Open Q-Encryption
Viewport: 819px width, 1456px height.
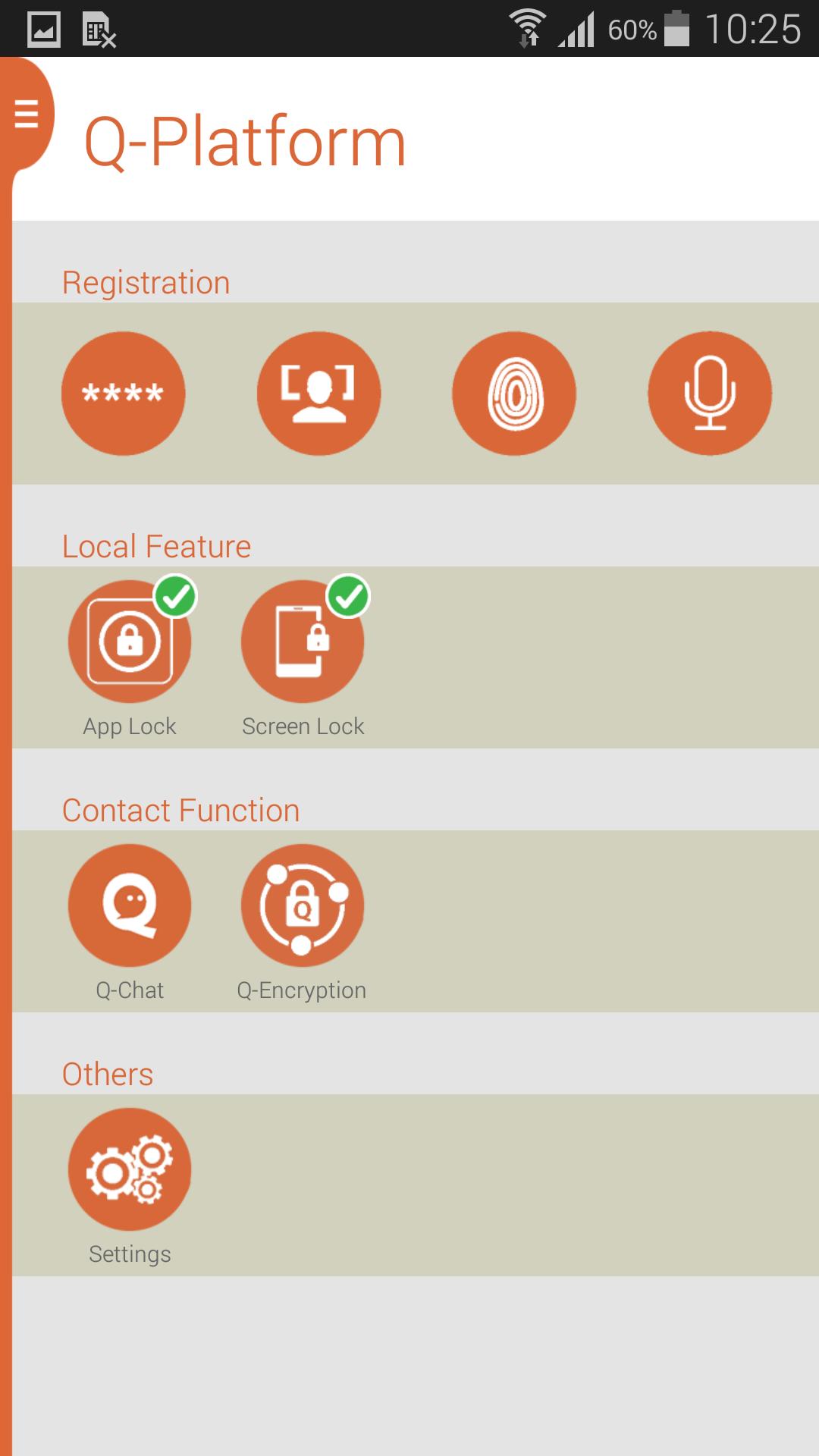pyautogui.click(x=302, y=906)
